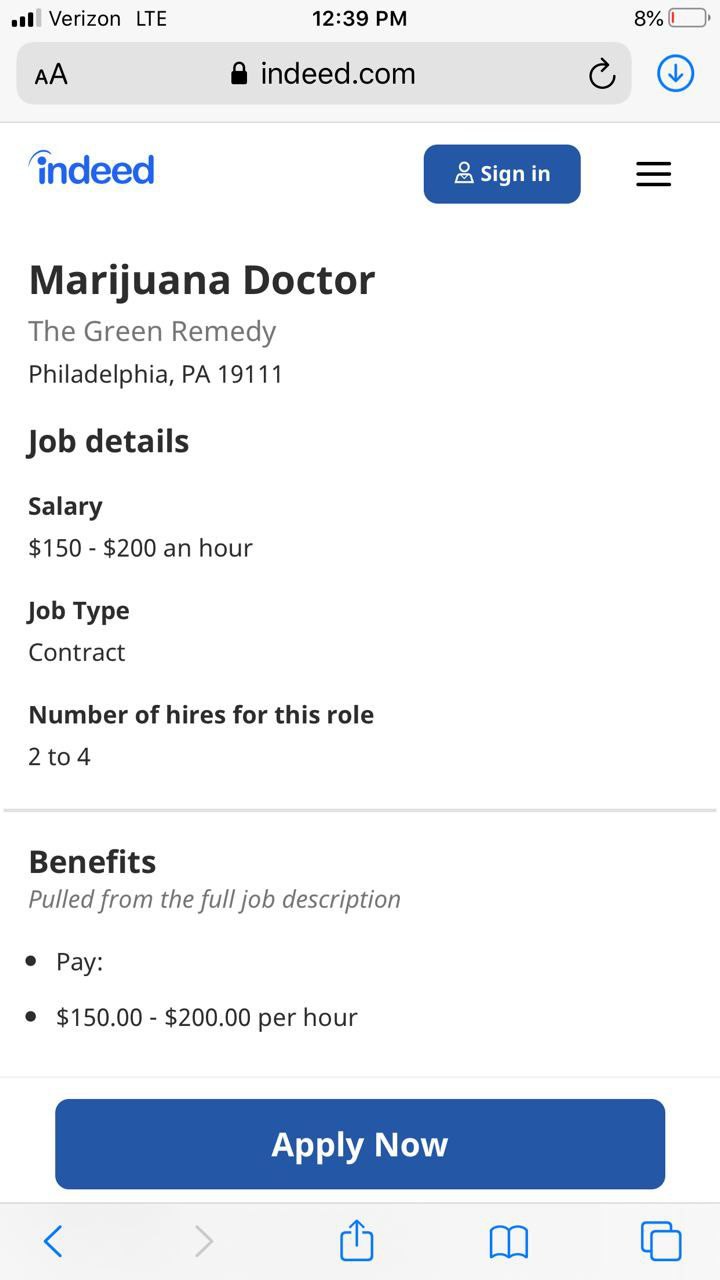The height and width of the screenshot is (1280, 720).
Task: Reload the page in Safari
Action: click(601, 74)
